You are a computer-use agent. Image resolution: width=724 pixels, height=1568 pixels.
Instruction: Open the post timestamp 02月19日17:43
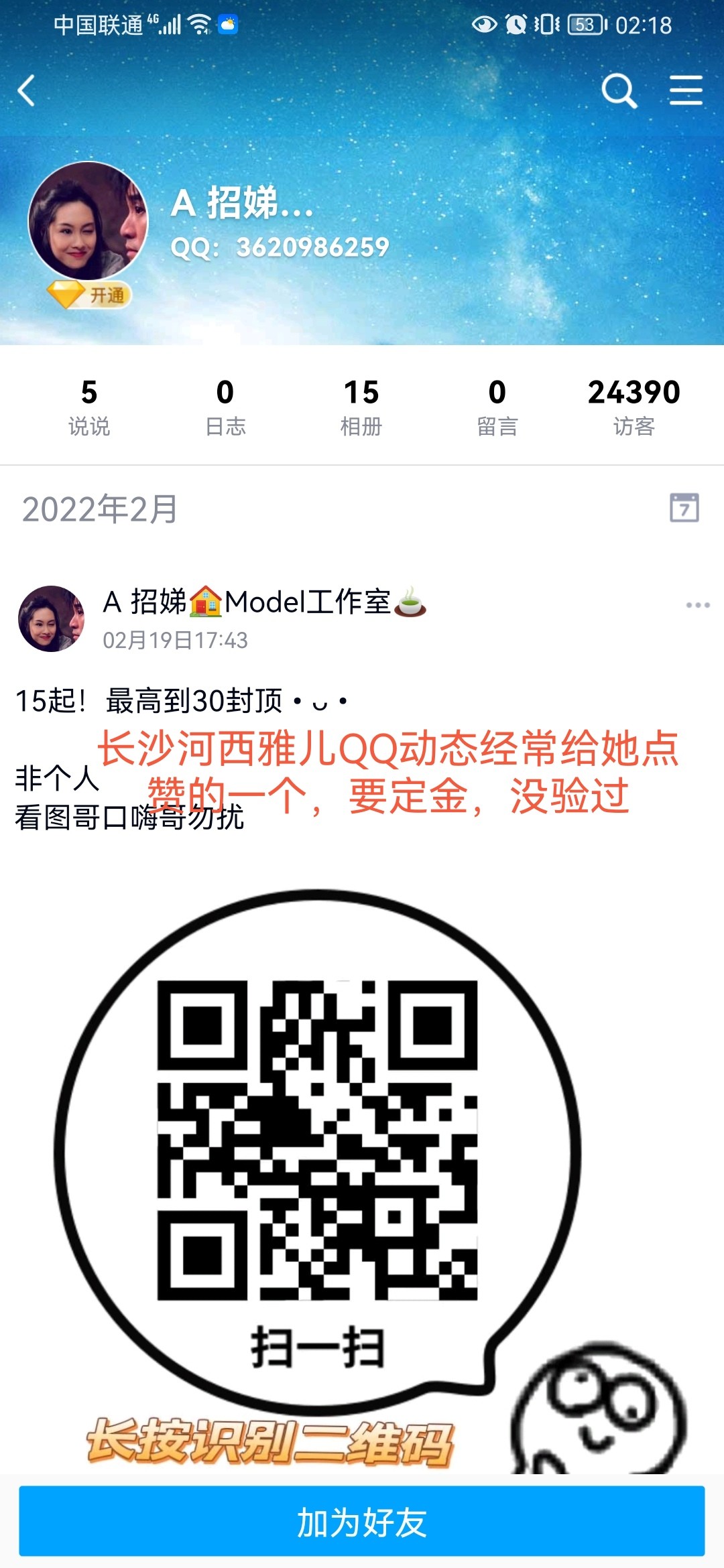(x=178, y=640)
